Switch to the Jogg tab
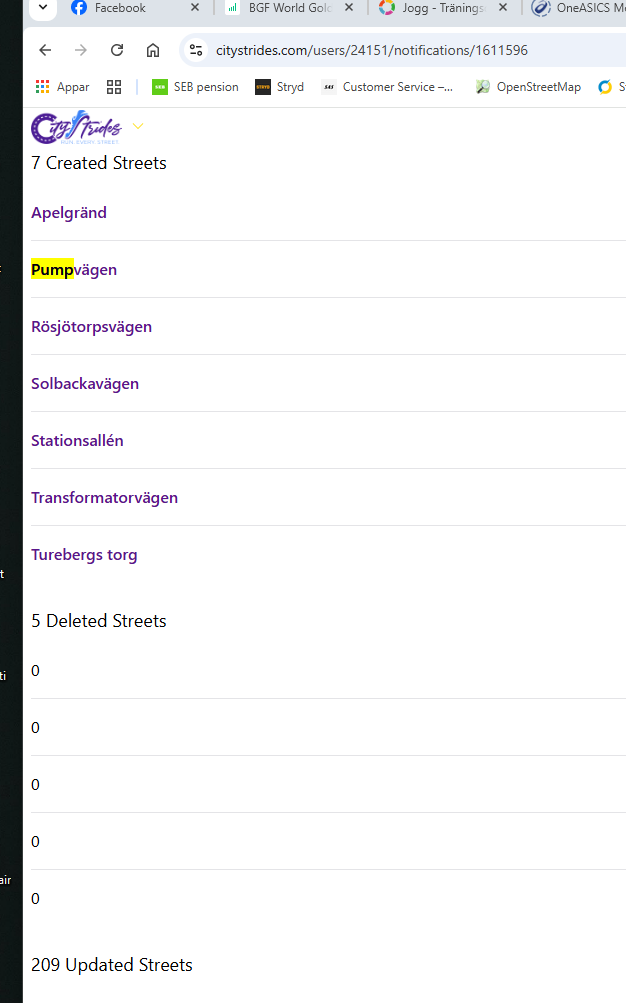The height and width of the screenshot is (1003, 626). coord(440,8)
